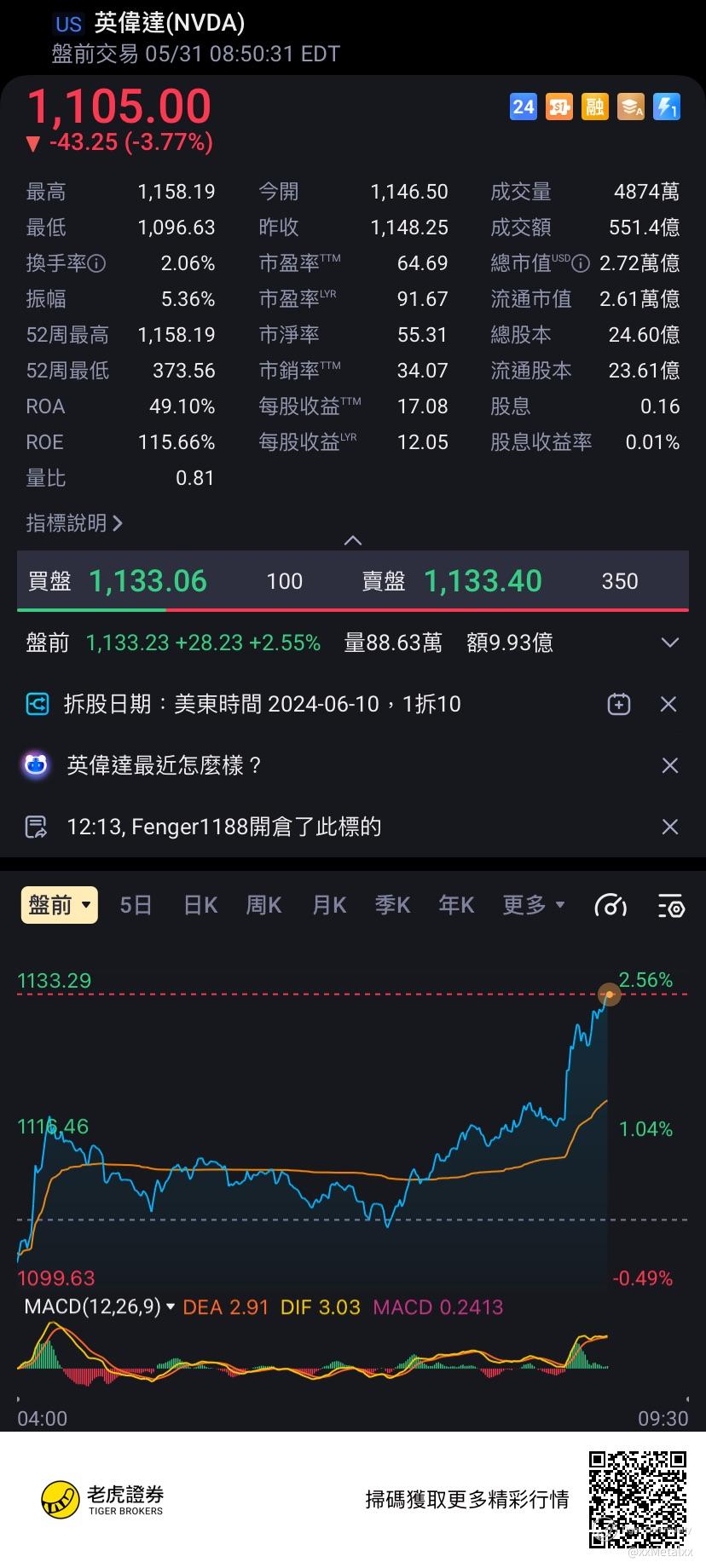Select the 周K chart tab
This screenshot has height=1568, width=706.
pyautogui.click(x=263, y=905)
